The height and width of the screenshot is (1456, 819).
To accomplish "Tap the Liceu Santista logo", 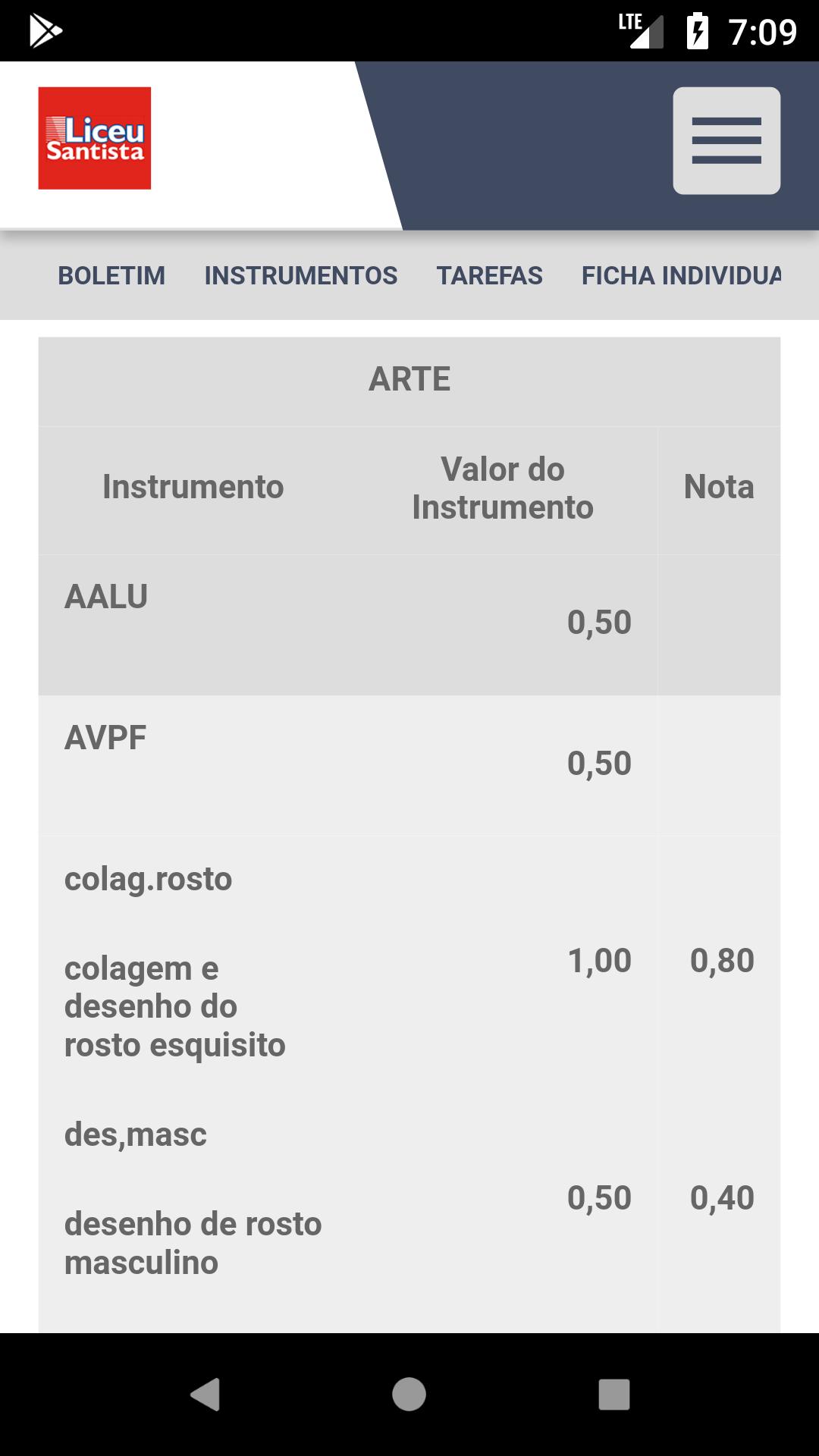I will pyautogui.click(x=95, y=138).
